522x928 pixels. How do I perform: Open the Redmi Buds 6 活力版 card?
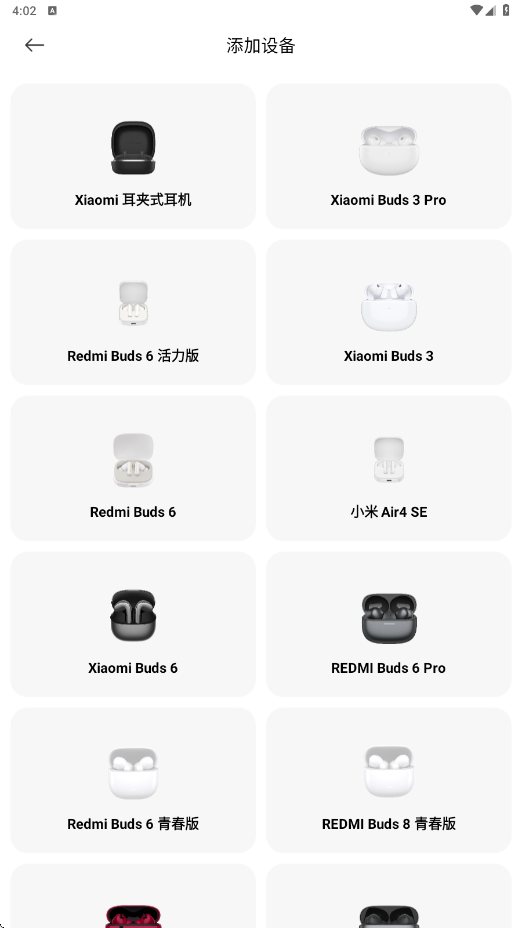(x=133, y=312)
